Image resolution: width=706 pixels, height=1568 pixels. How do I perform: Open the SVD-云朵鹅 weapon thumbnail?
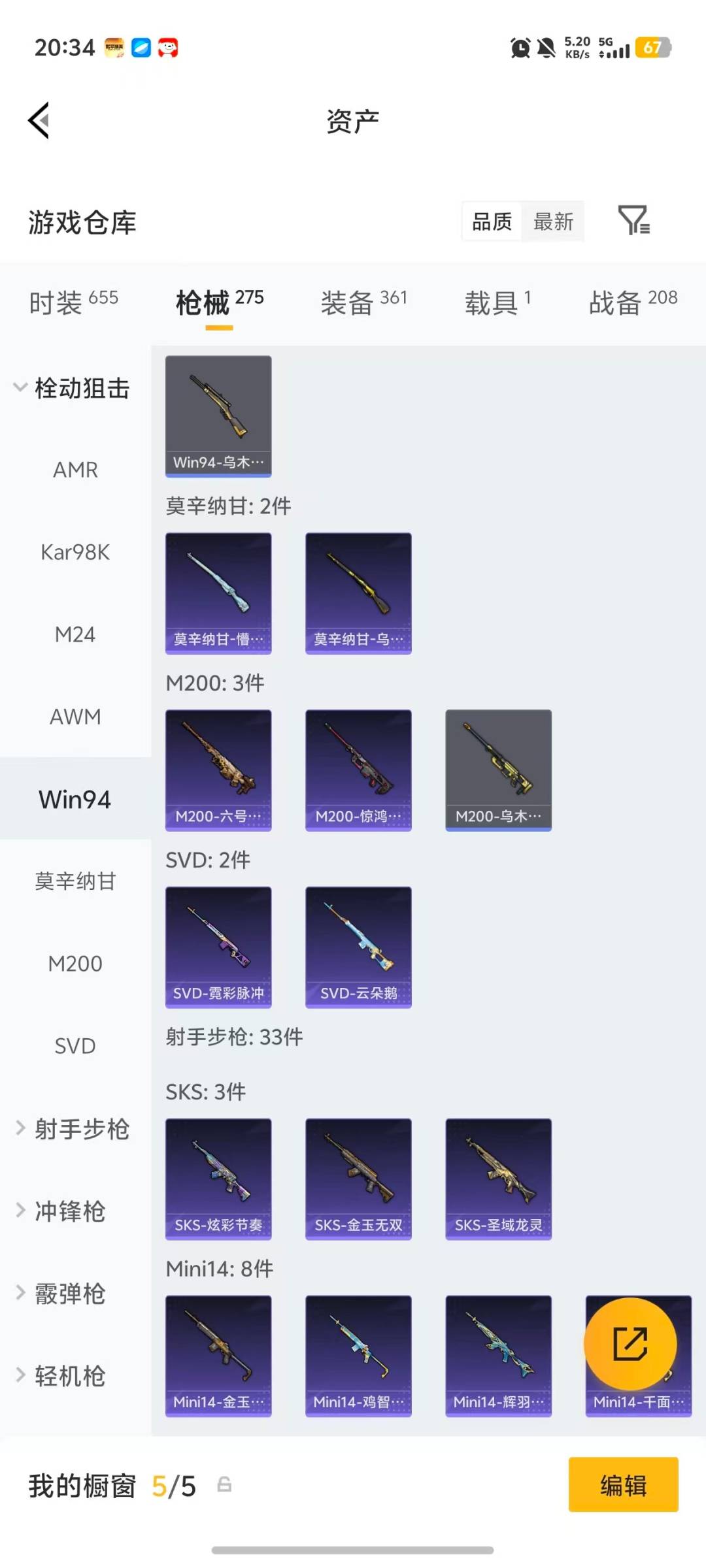pos(358,947)
